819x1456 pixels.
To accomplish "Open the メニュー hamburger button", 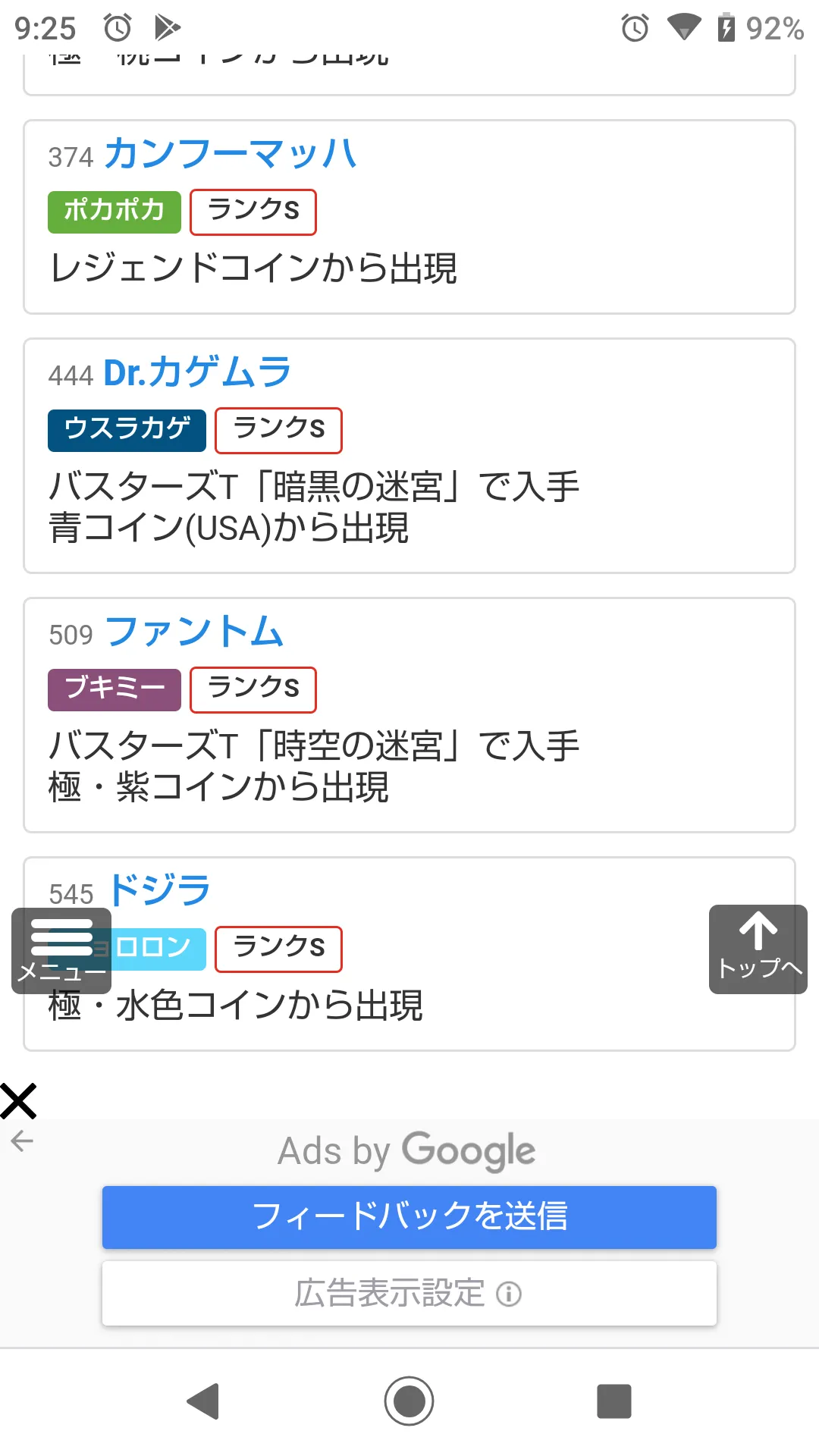I will click(61, 951).
